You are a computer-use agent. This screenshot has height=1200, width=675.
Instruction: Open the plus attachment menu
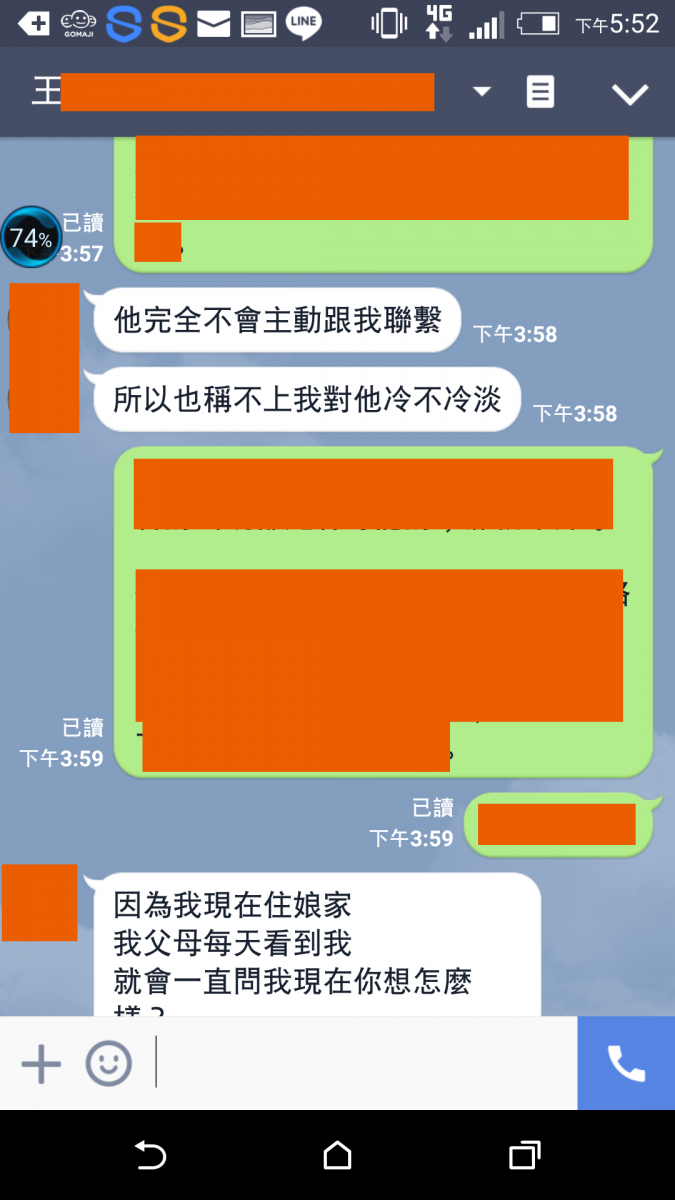(41, 1063)
